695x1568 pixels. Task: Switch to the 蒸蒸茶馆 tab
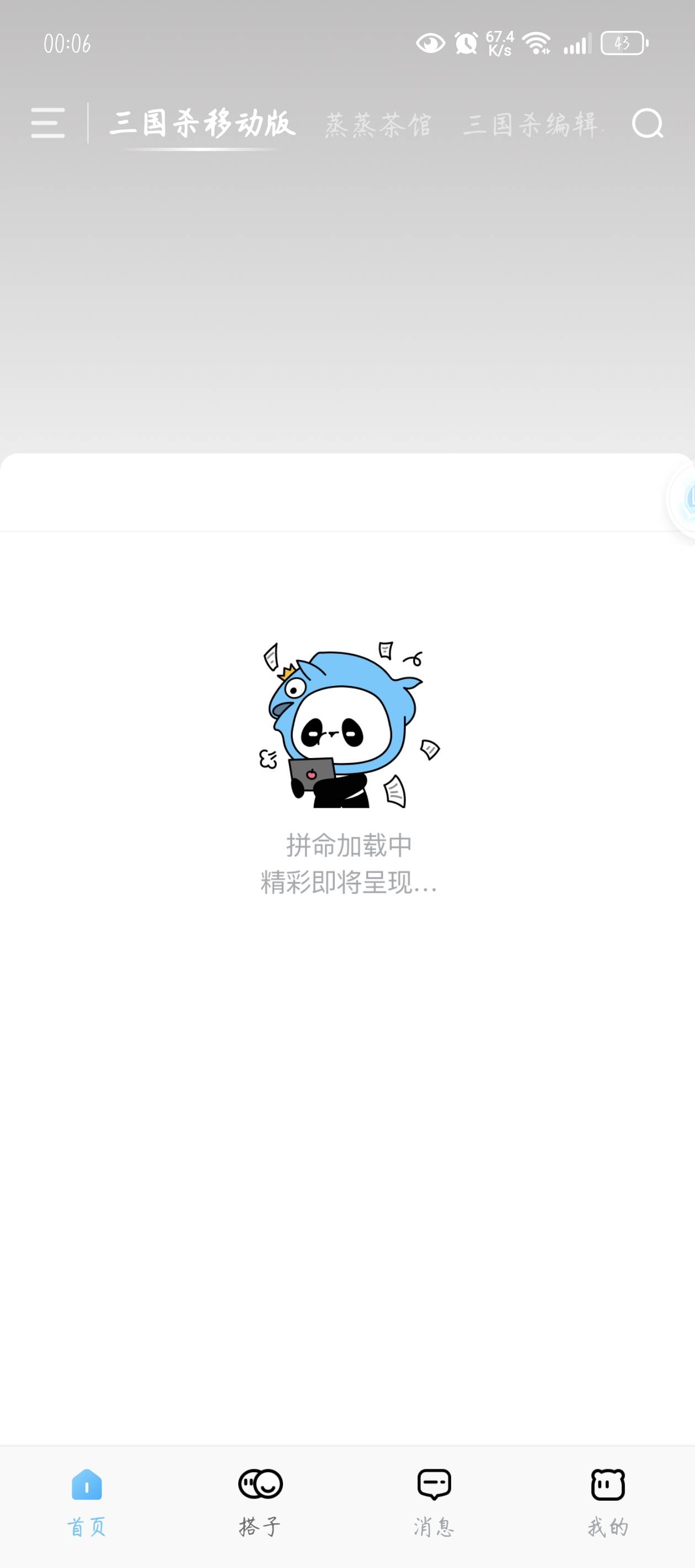(378, 125)
